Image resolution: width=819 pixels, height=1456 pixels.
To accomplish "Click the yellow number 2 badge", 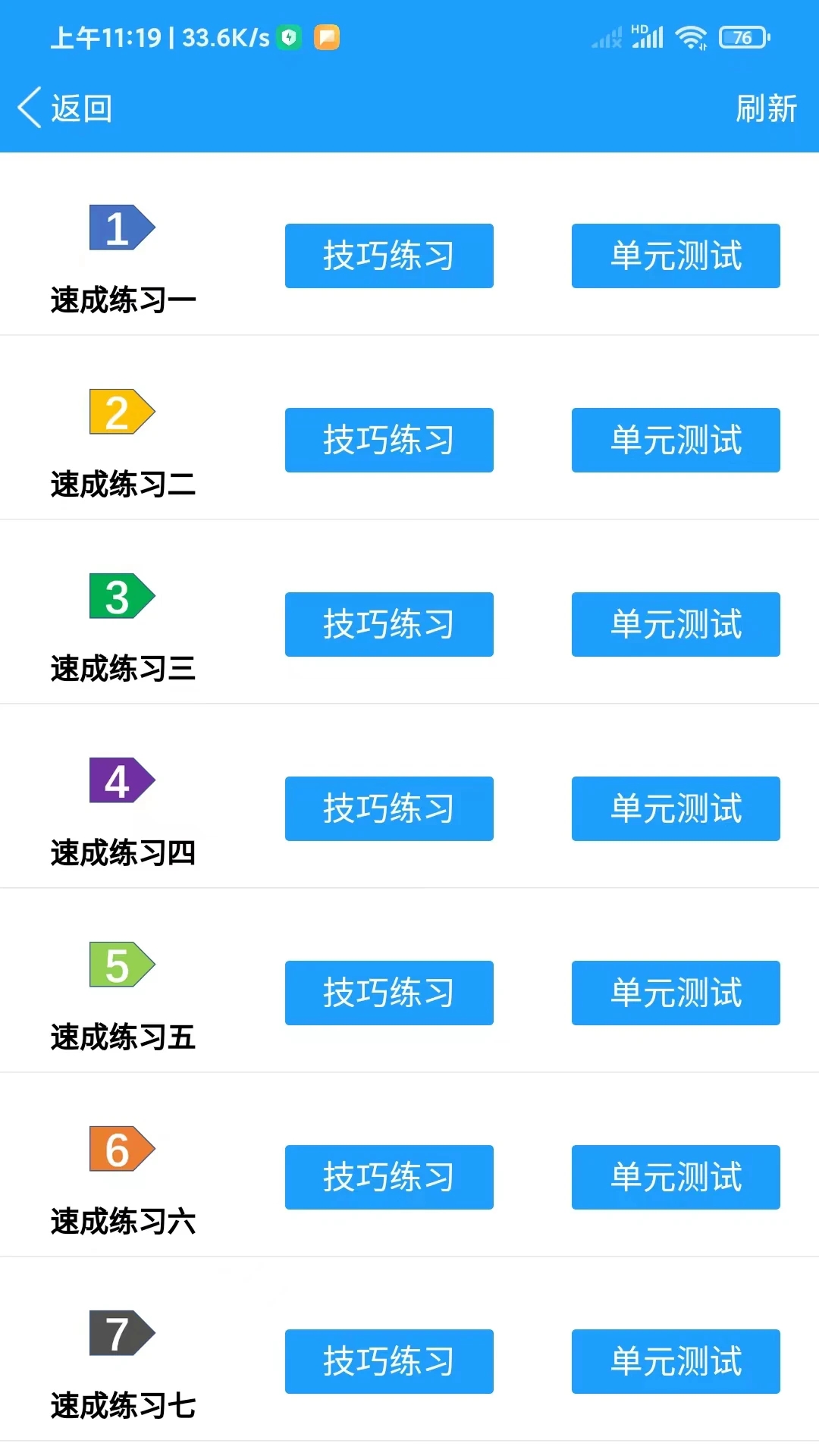I will pyautogui.click(x=120, y=412).
